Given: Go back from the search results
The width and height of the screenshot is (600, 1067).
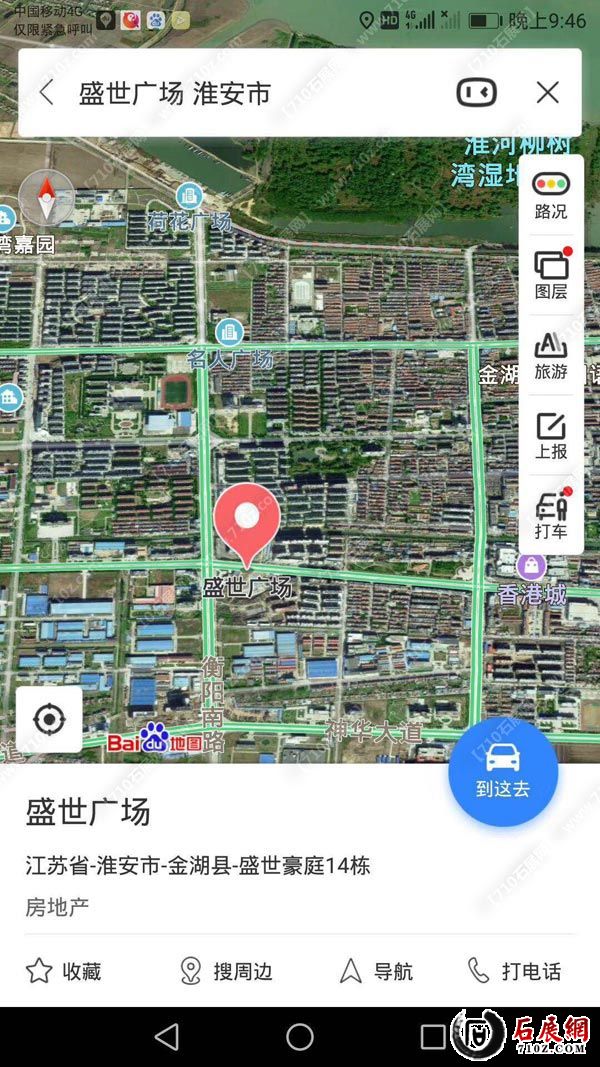Looking at the screenshot, I should point(46,93).
